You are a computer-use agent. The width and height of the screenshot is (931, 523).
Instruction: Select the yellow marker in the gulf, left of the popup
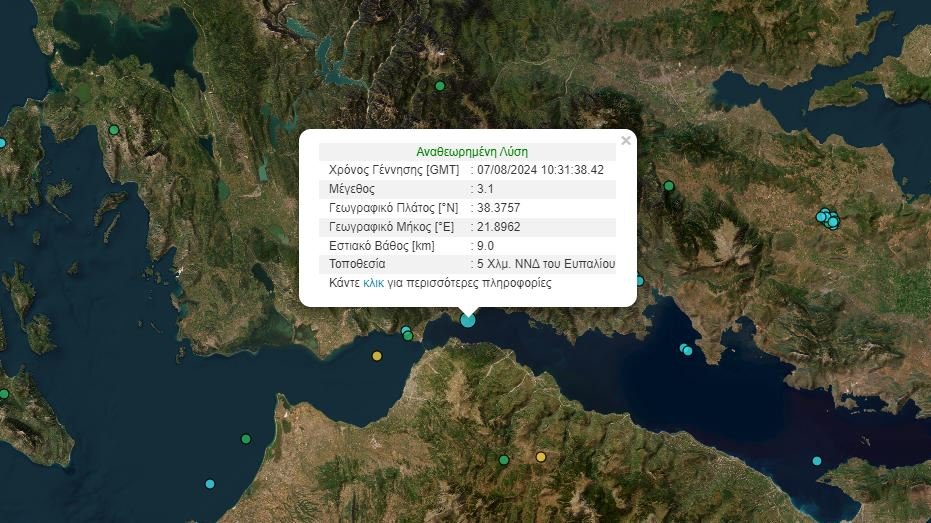pyautogui.click(x=377, y=356)
